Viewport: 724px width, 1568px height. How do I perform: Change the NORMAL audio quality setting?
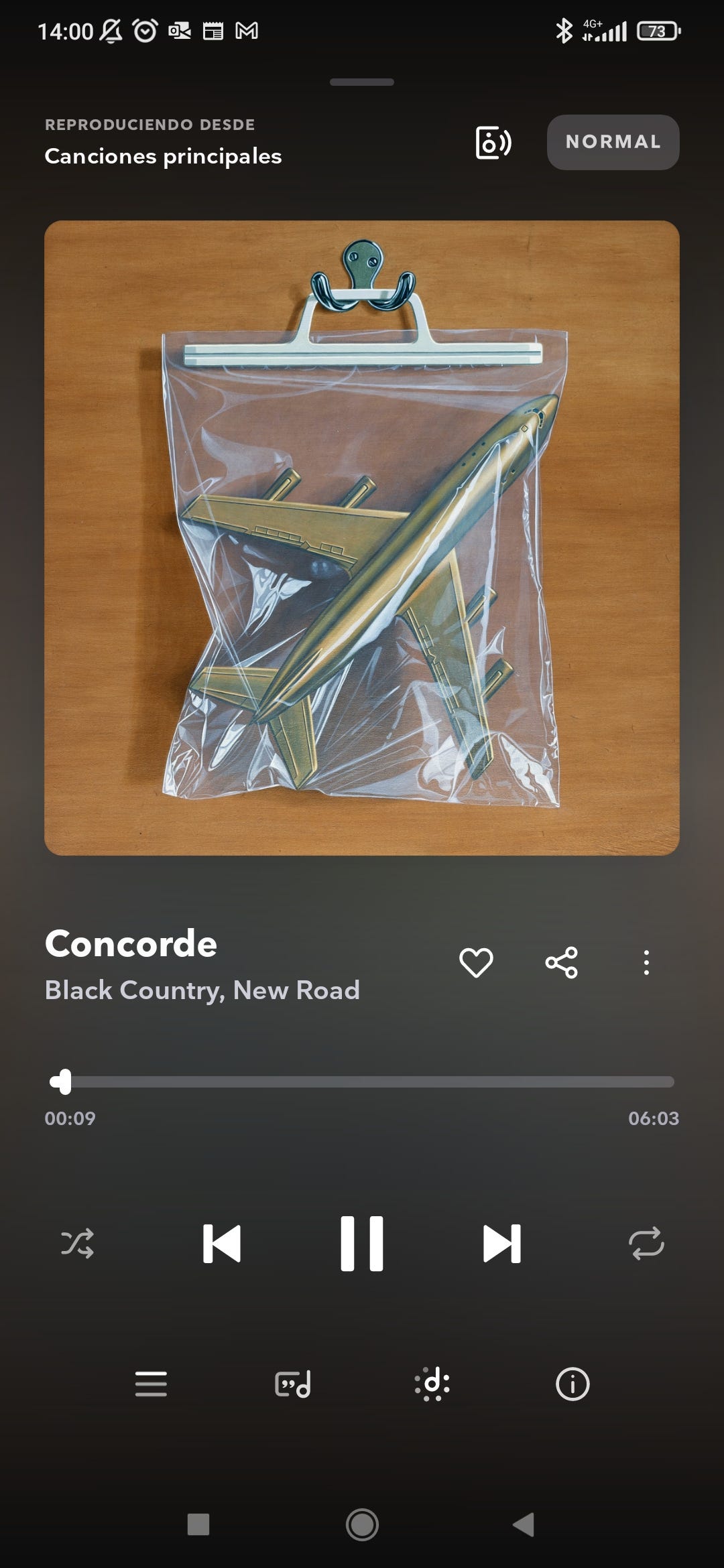pyautogui.click(x=613, y=142)
